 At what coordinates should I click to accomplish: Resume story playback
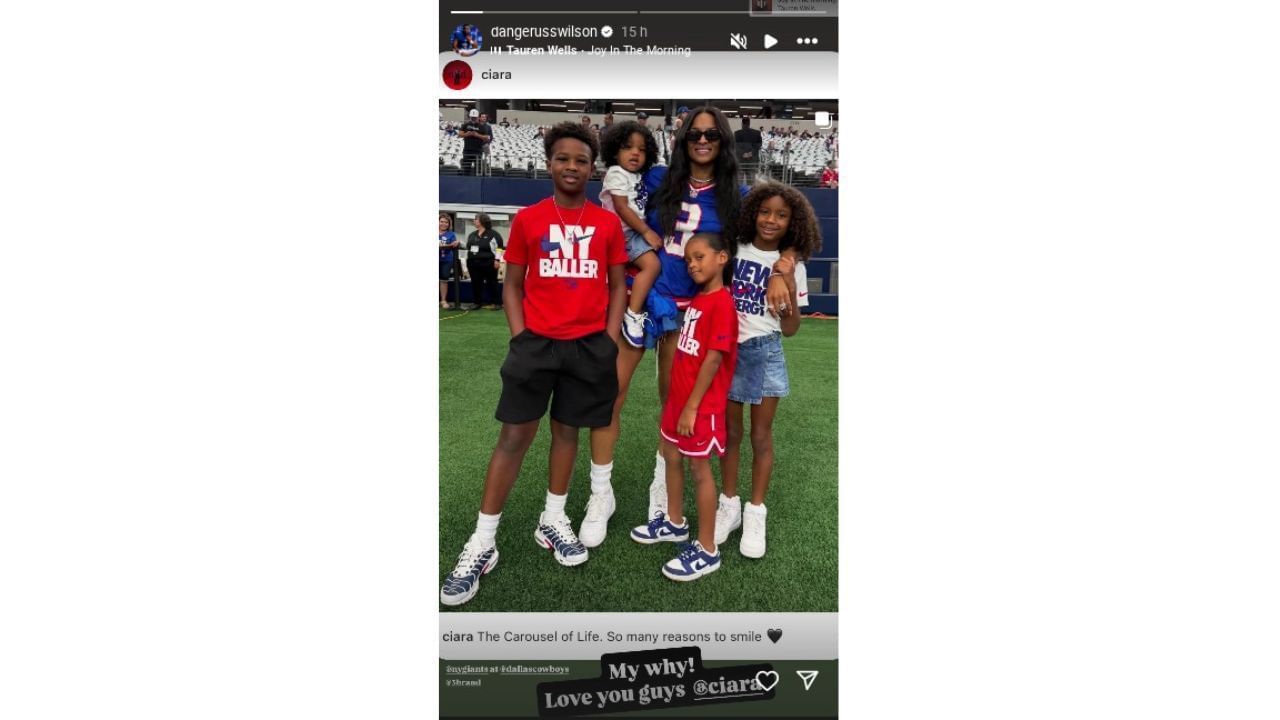tap(771, 41)
